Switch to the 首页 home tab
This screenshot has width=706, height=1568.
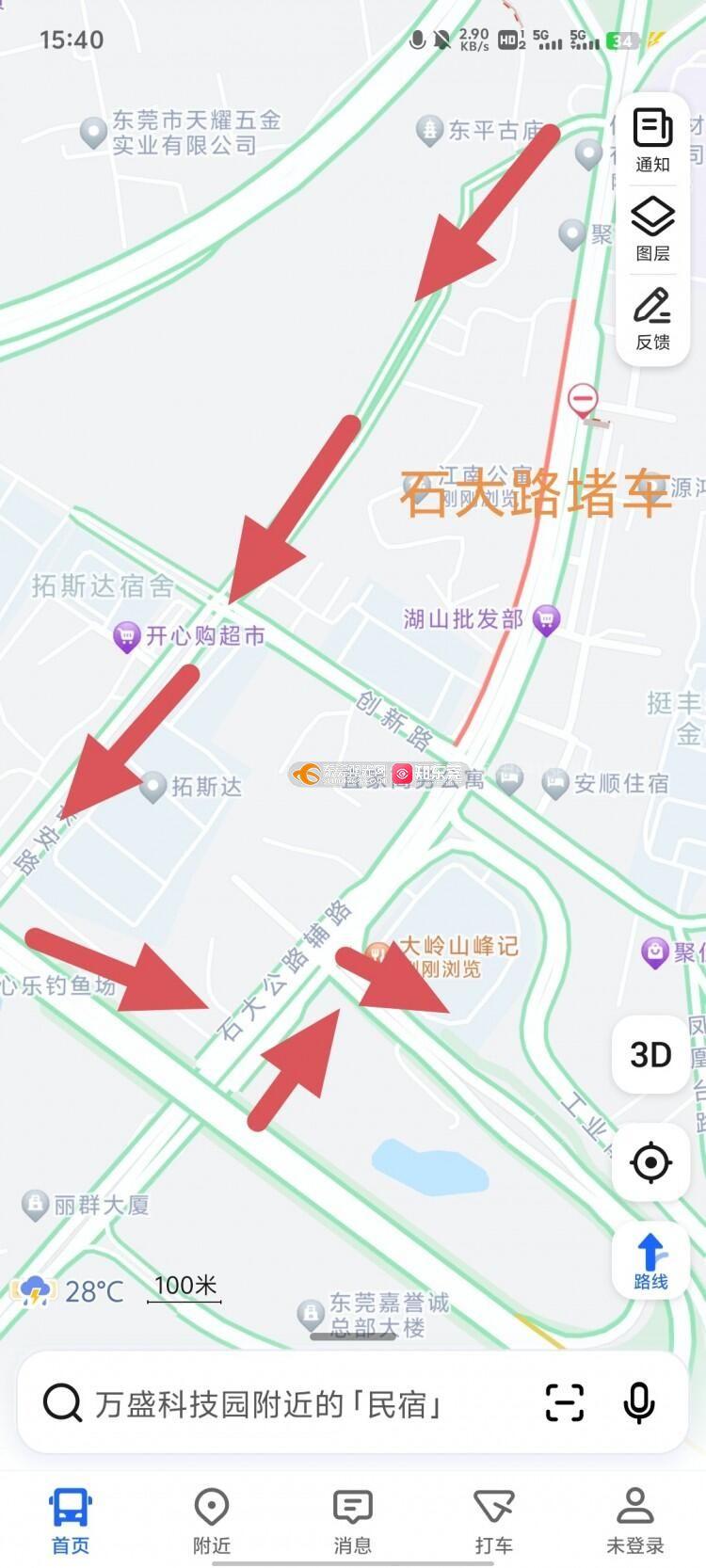pyautogui.click(x=71, y=1519)
